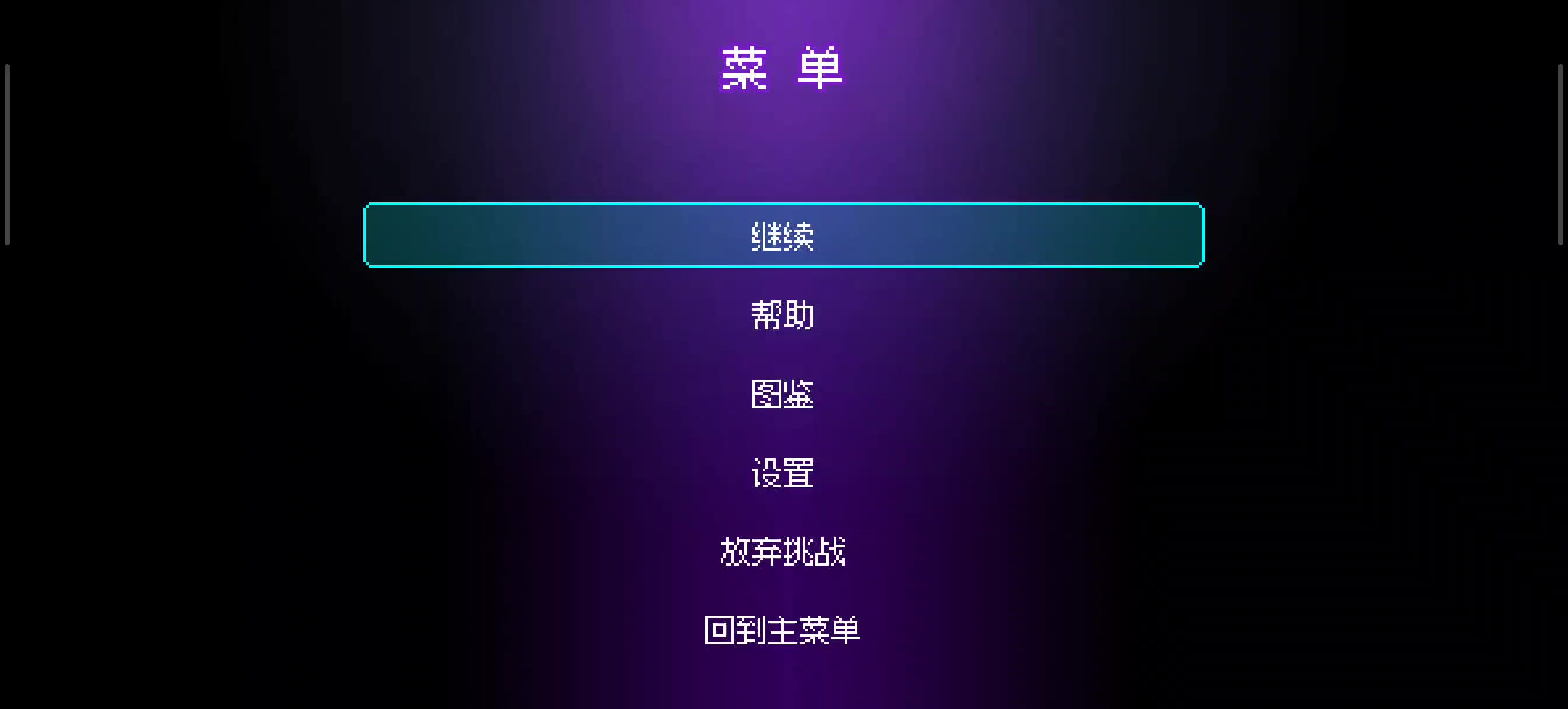1568x709 pixels.
Task: Return via 回到主菜单
Action: 783,630
